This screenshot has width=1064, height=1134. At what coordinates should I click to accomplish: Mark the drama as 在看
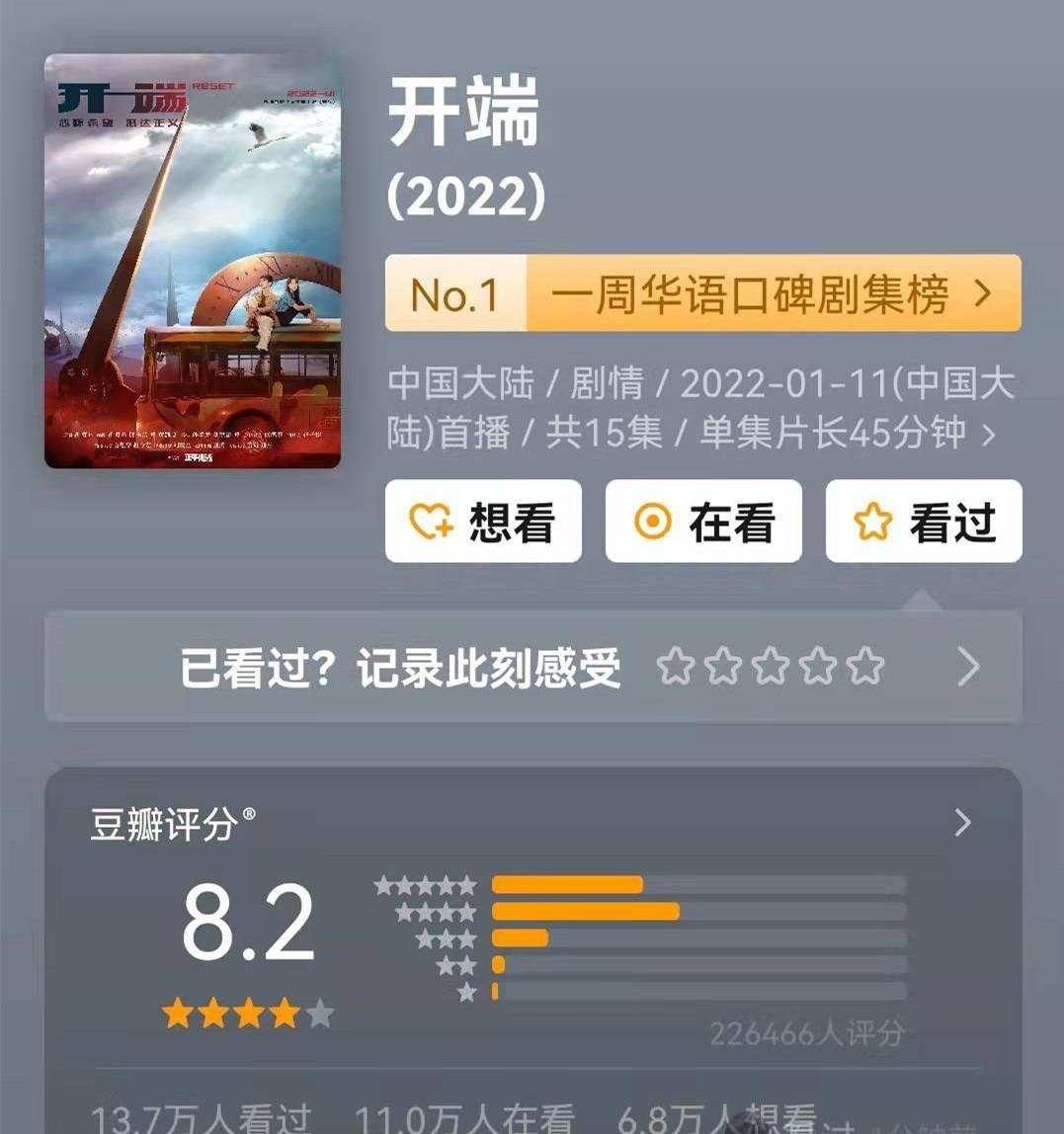pyautogui.click(x=703, y=521)
